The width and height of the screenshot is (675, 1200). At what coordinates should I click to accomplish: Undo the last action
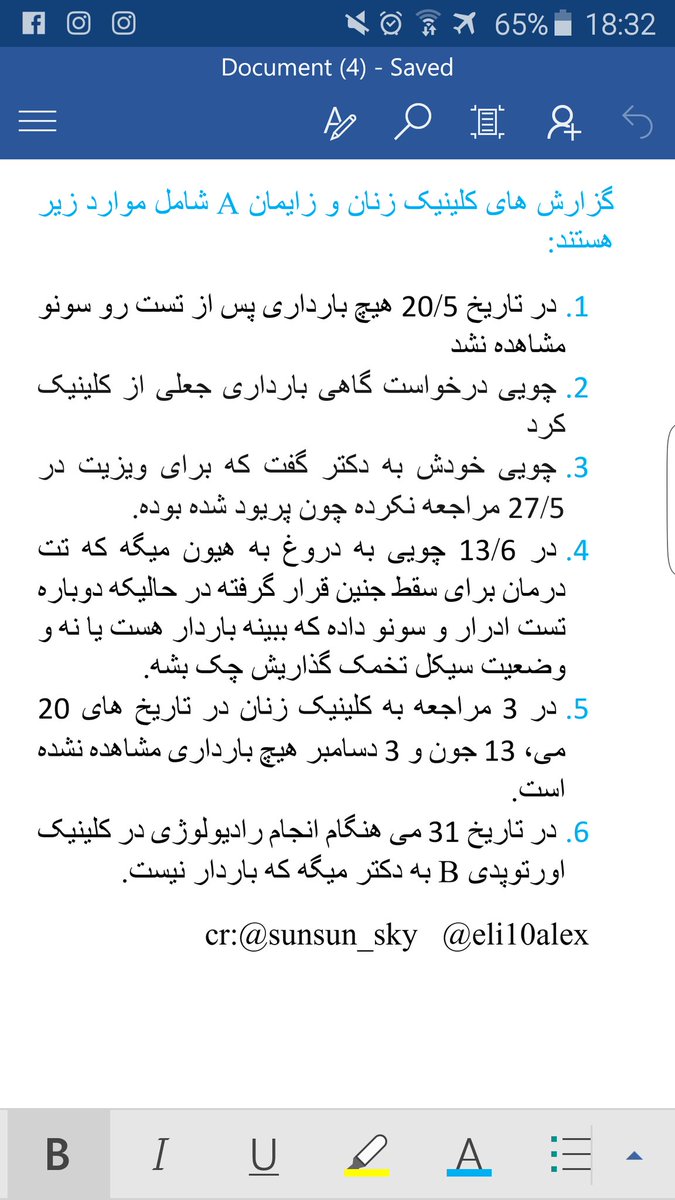click(x=637, y=122)
